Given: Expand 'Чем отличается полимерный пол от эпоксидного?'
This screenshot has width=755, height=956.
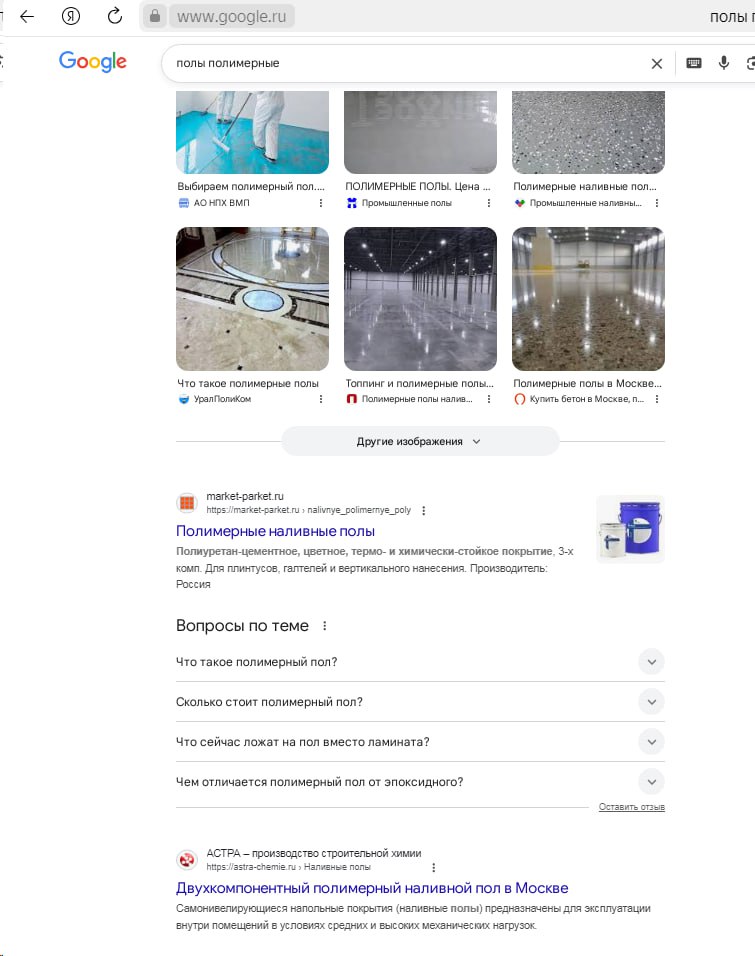Looking at the screenshot, I should [x=651, y=782].
